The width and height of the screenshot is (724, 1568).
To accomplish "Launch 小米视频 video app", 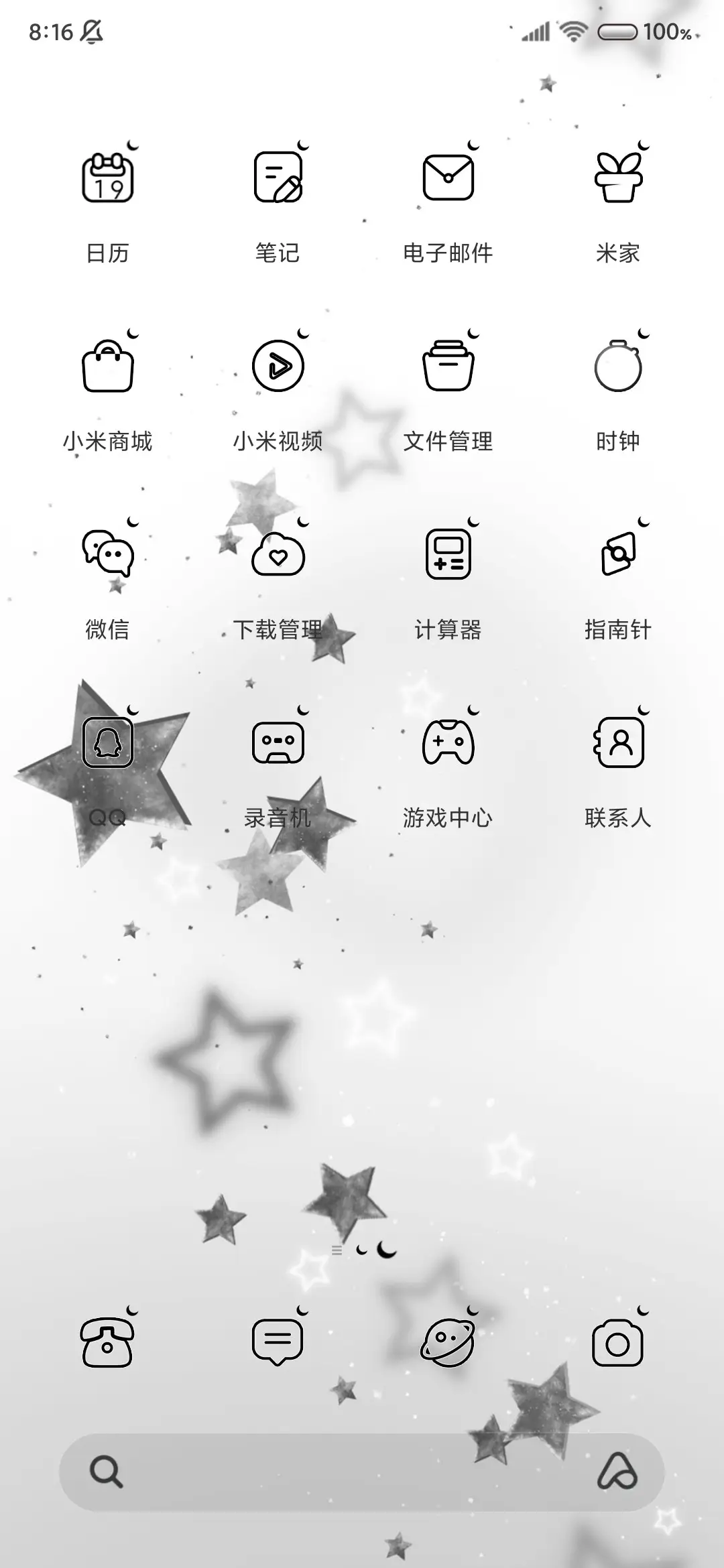I will point(279,365).
